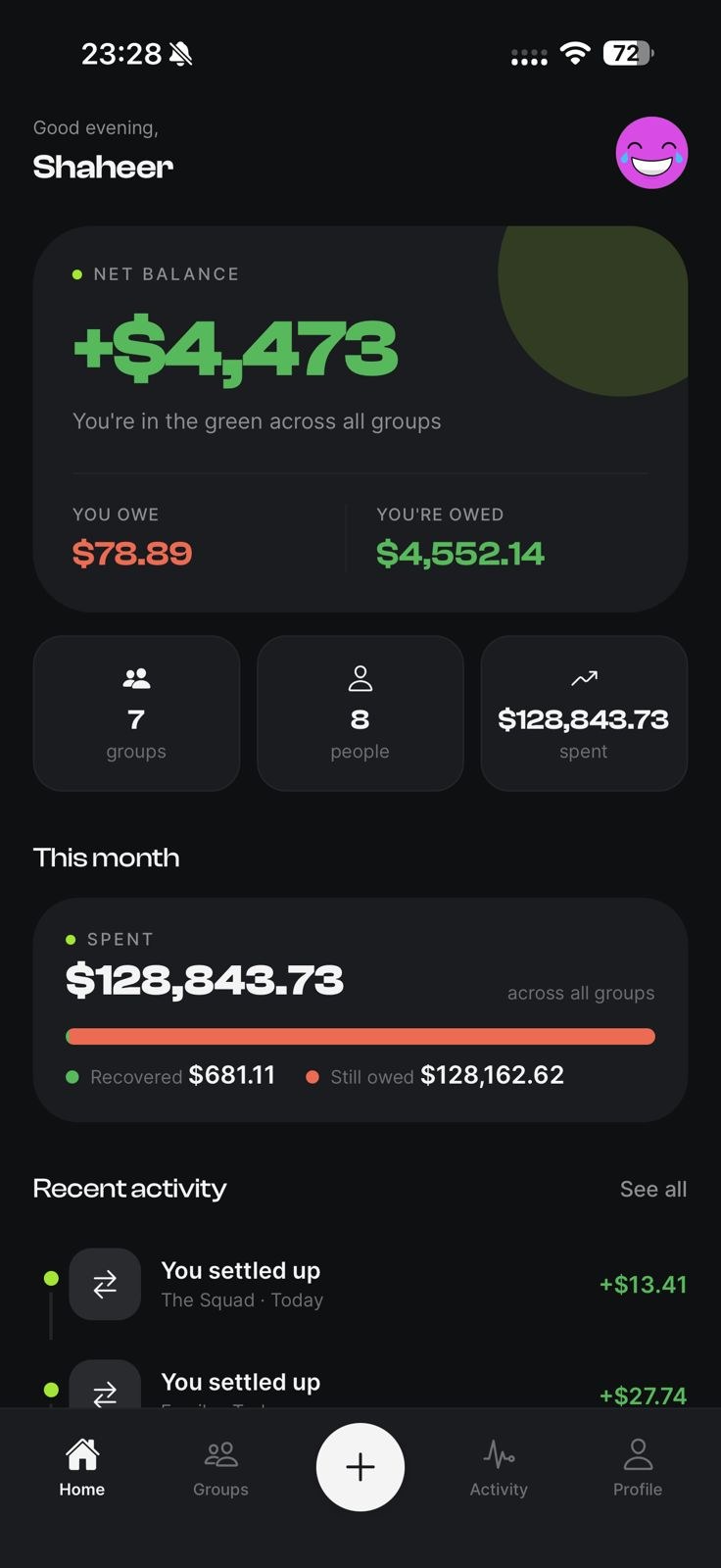The image size is (721, 1568).
Task: Tap See all recent activity
Action: 653,1189
